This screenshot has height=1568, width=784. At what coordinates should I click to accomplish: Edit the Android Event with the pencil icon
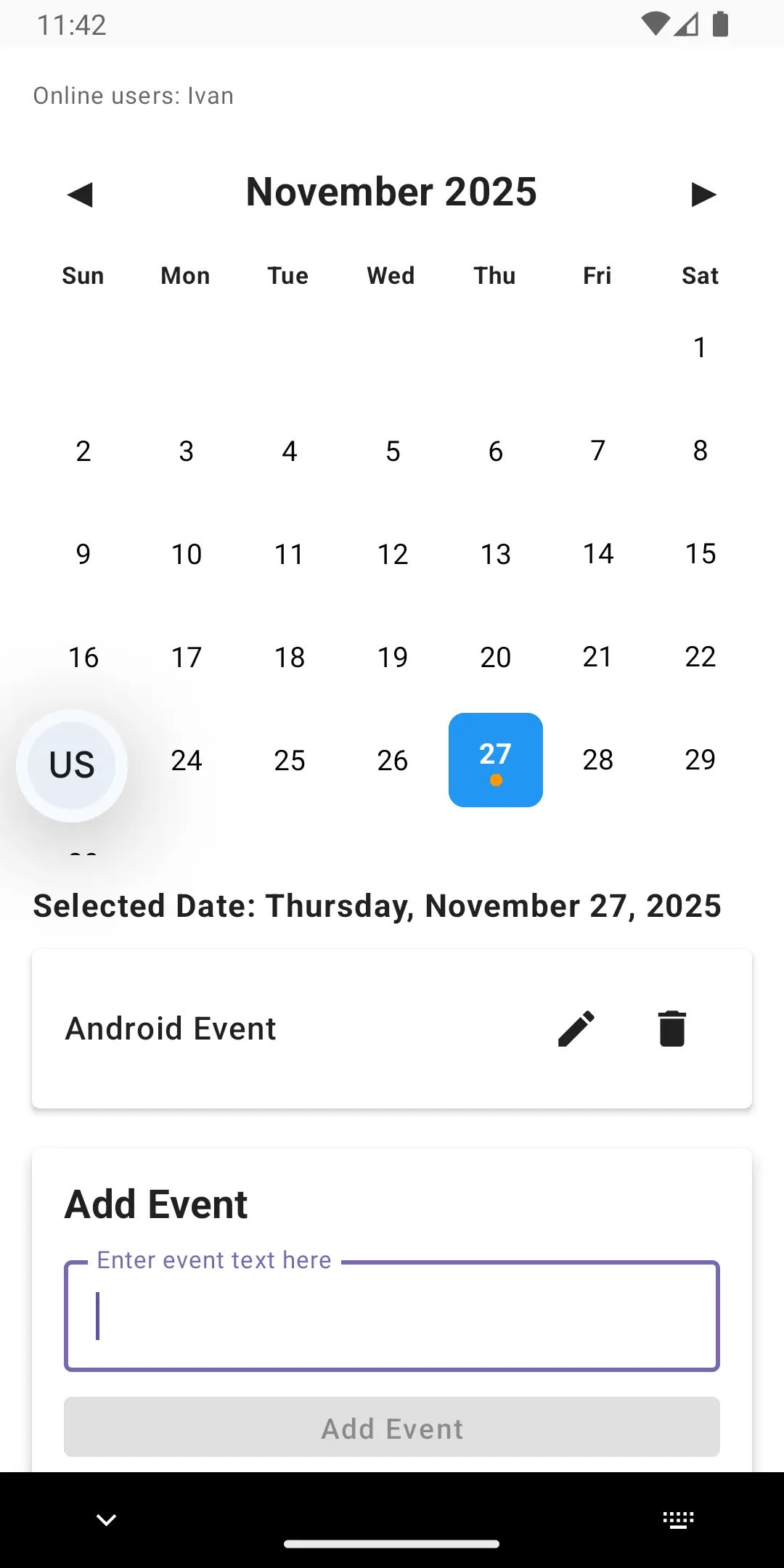(x=577, y=1029)
